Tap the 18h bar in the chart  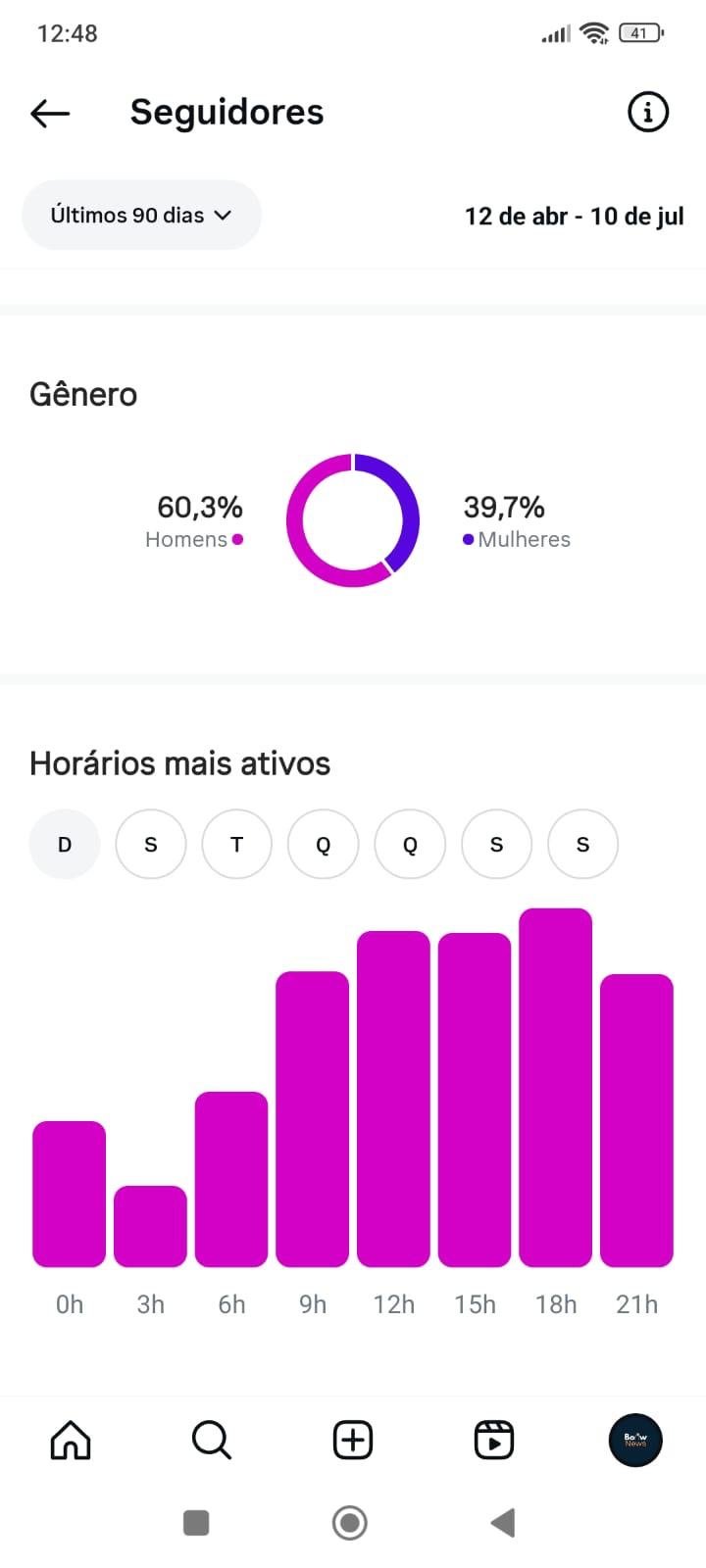click(x=555, y=1088)
